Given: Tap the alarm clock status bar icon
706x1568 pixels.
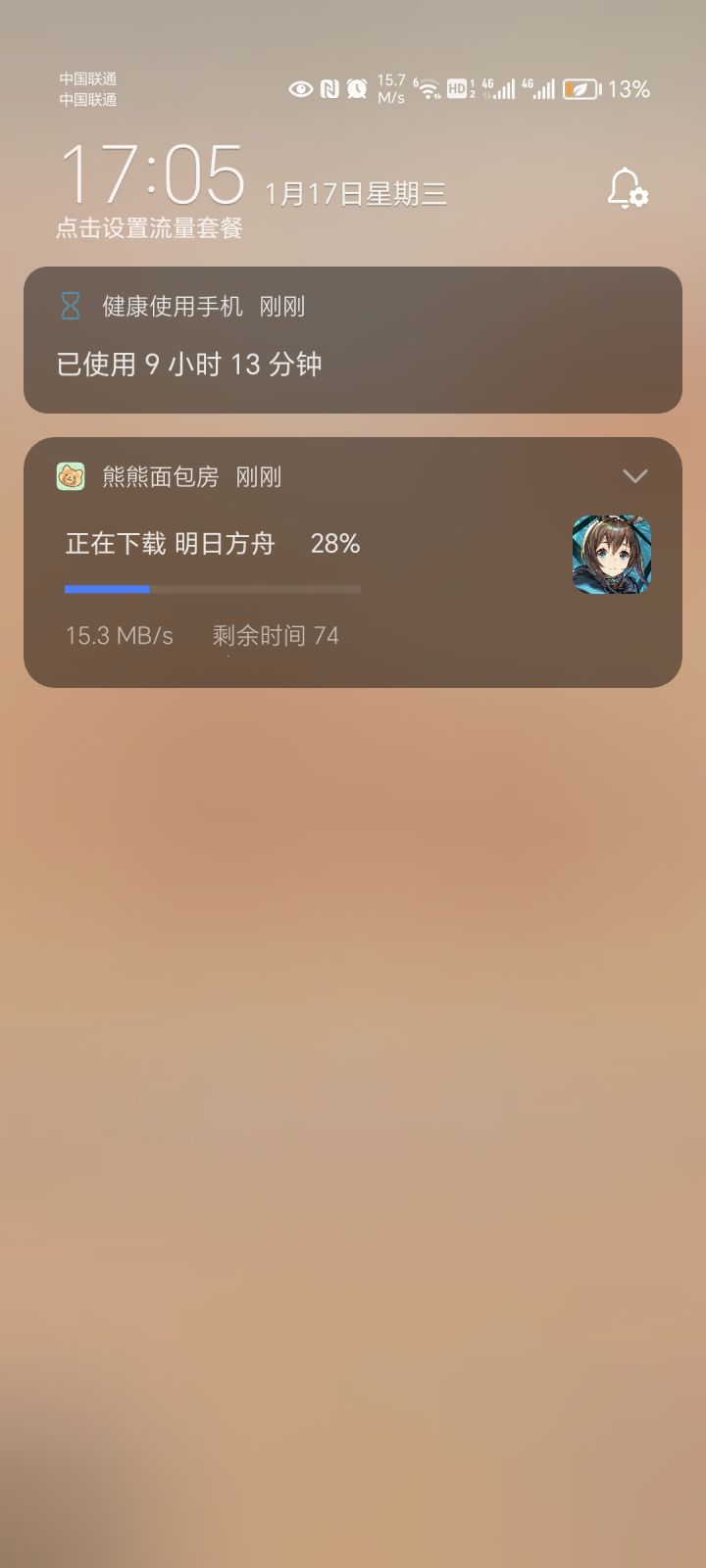Looking at the screenshot, I should (357, 88).
